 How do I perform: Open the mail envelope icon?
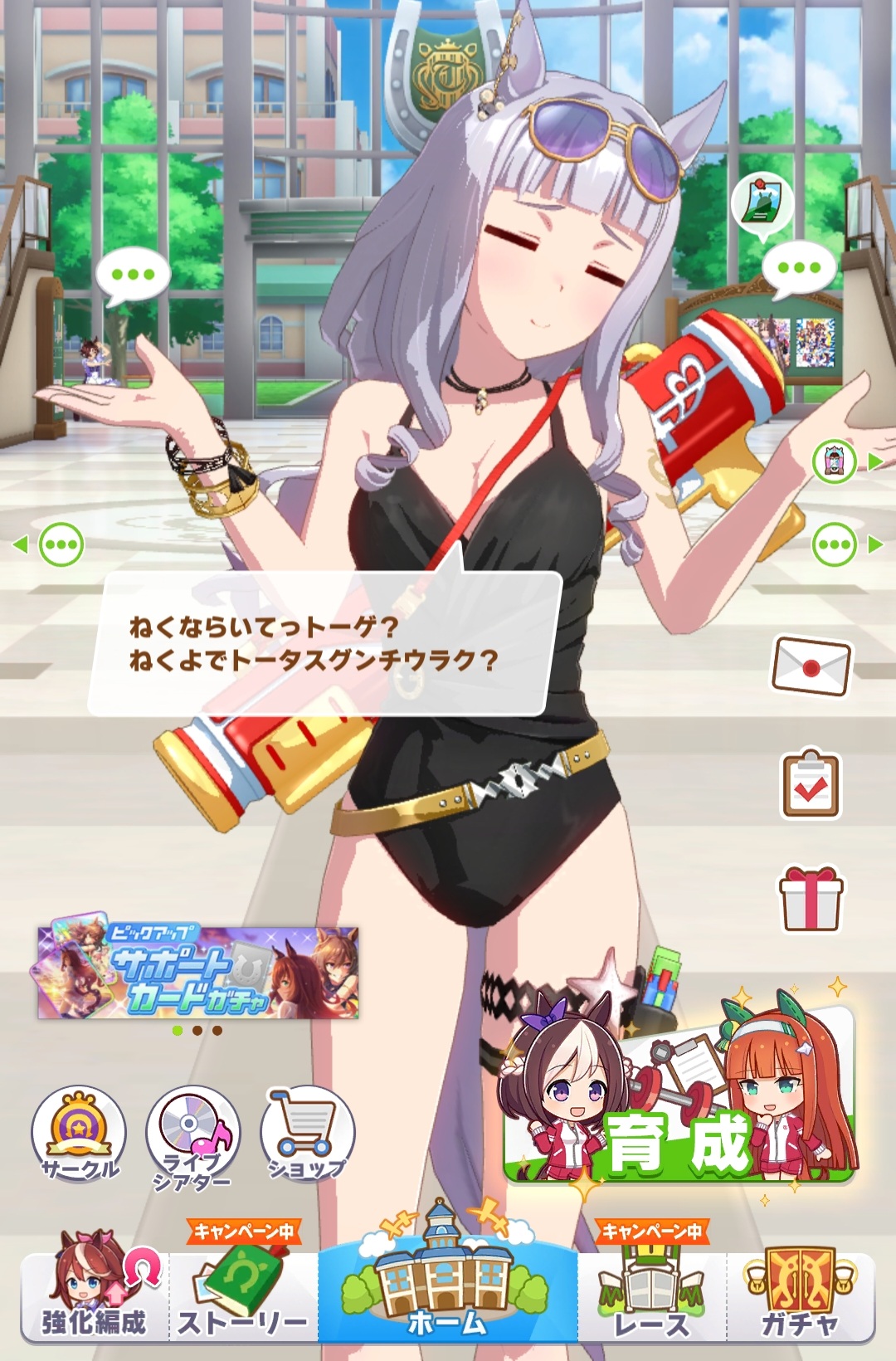pyautogui.click(x=811, y=666)
